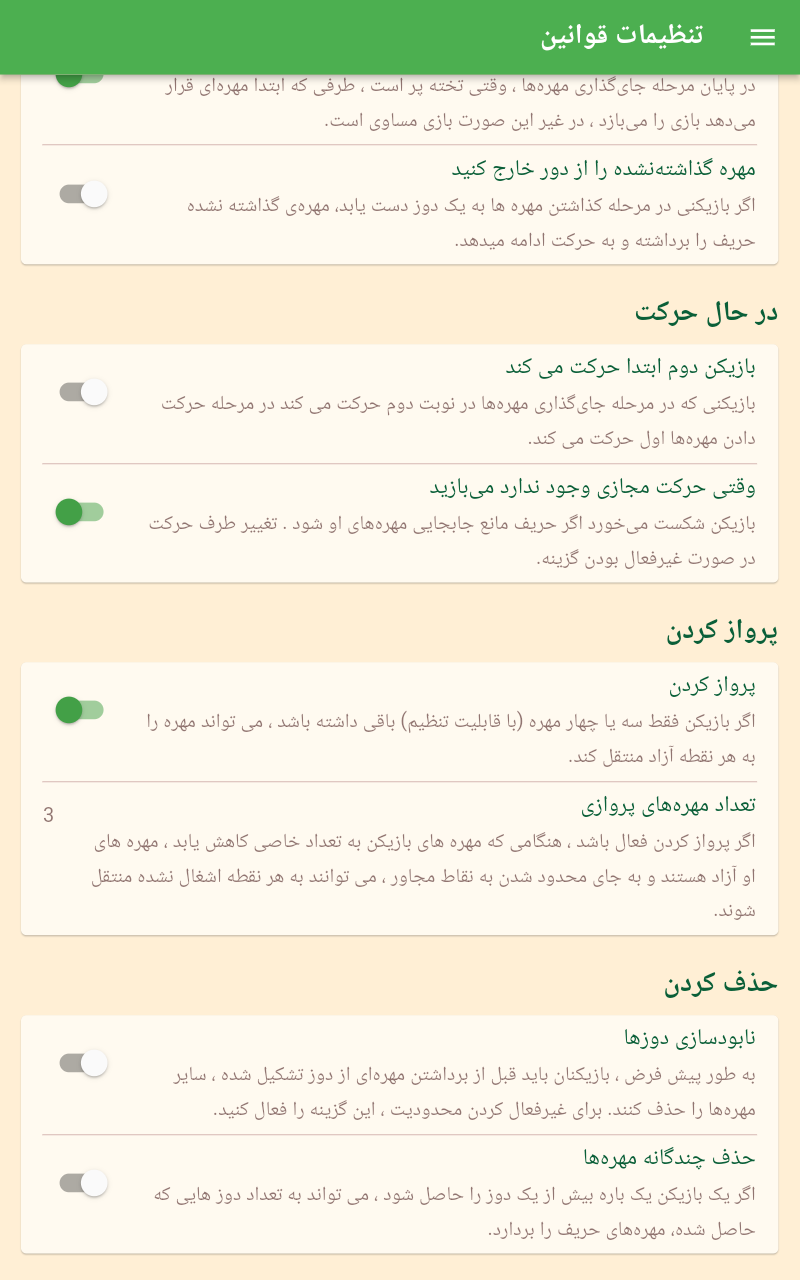Enable 'بازیکن دوم ابتدا حرکت می کند'
Viewport: 800px width, 1280px height.
coord(83,392)
